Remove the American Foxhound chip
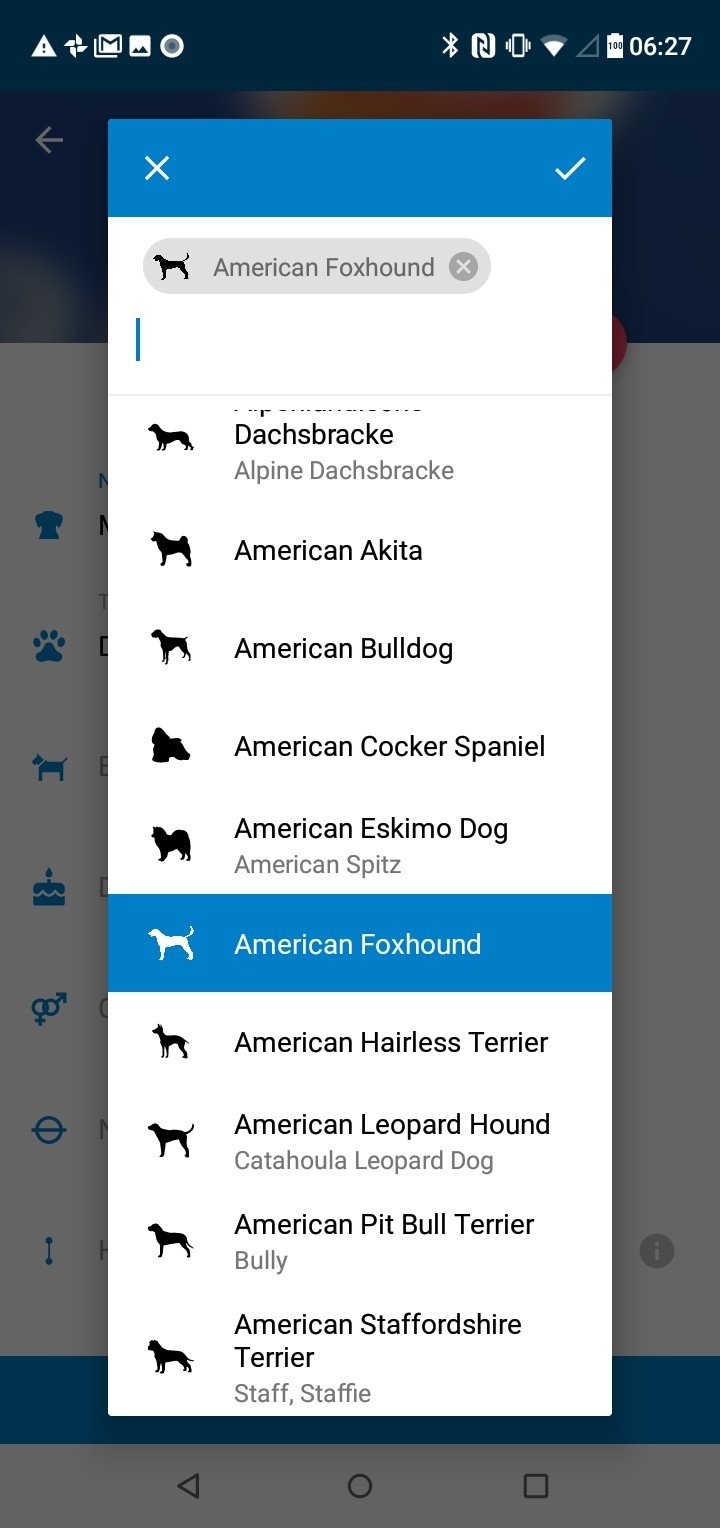 point(463,266)
